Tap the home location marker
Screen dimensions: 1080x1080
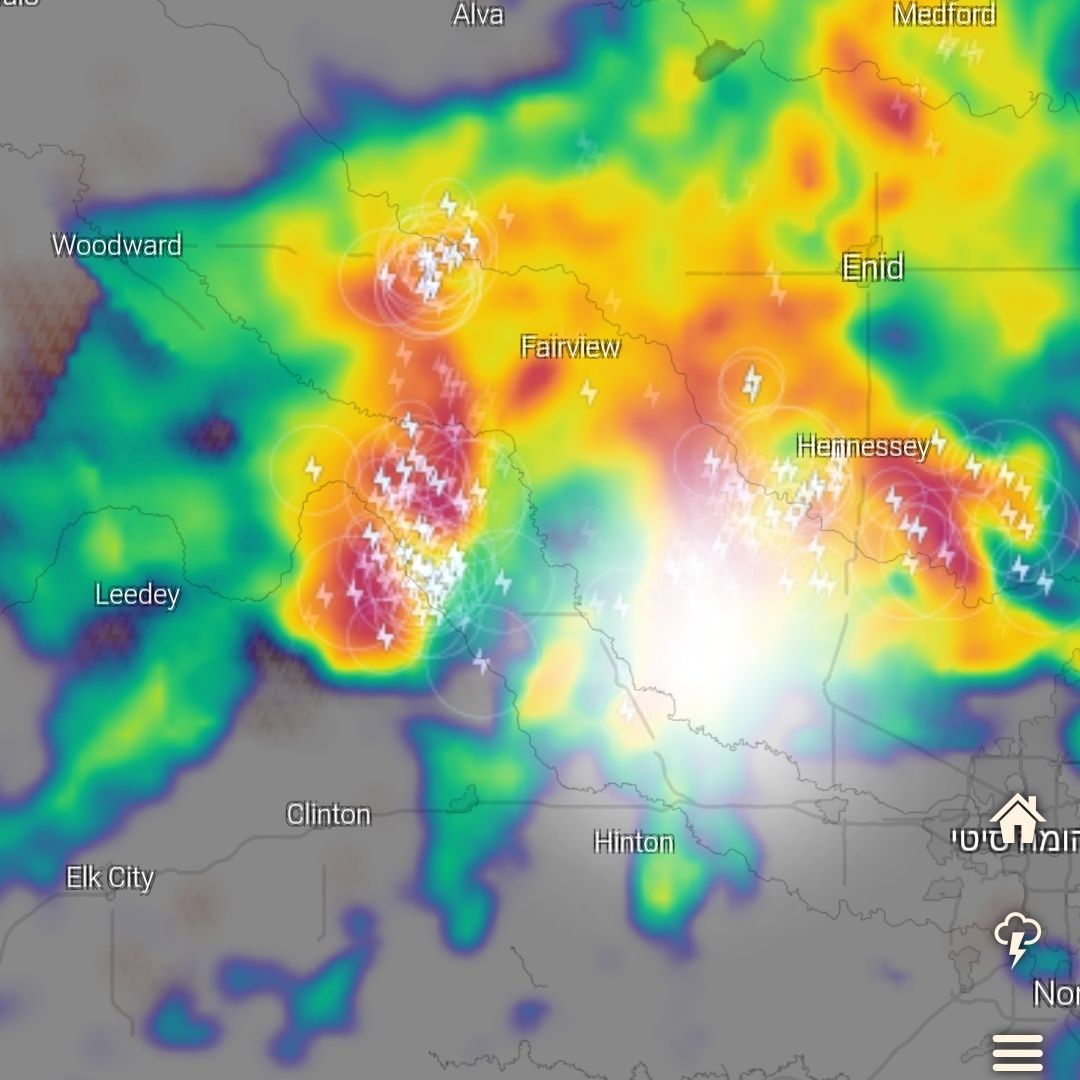coord(1017,819)
